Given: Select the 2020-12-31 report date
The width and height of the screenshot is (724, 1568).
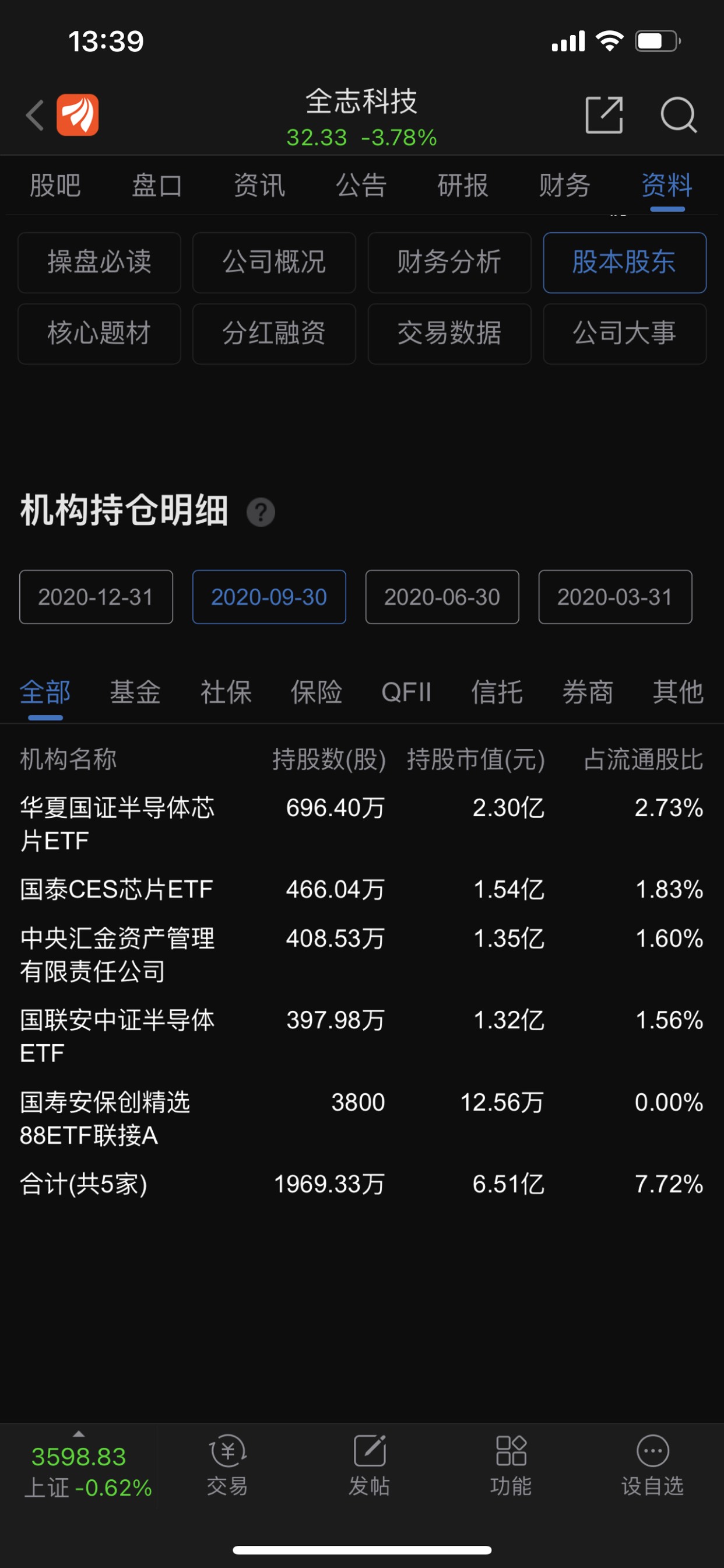Looking at the screenshot, I should (96, 597).
